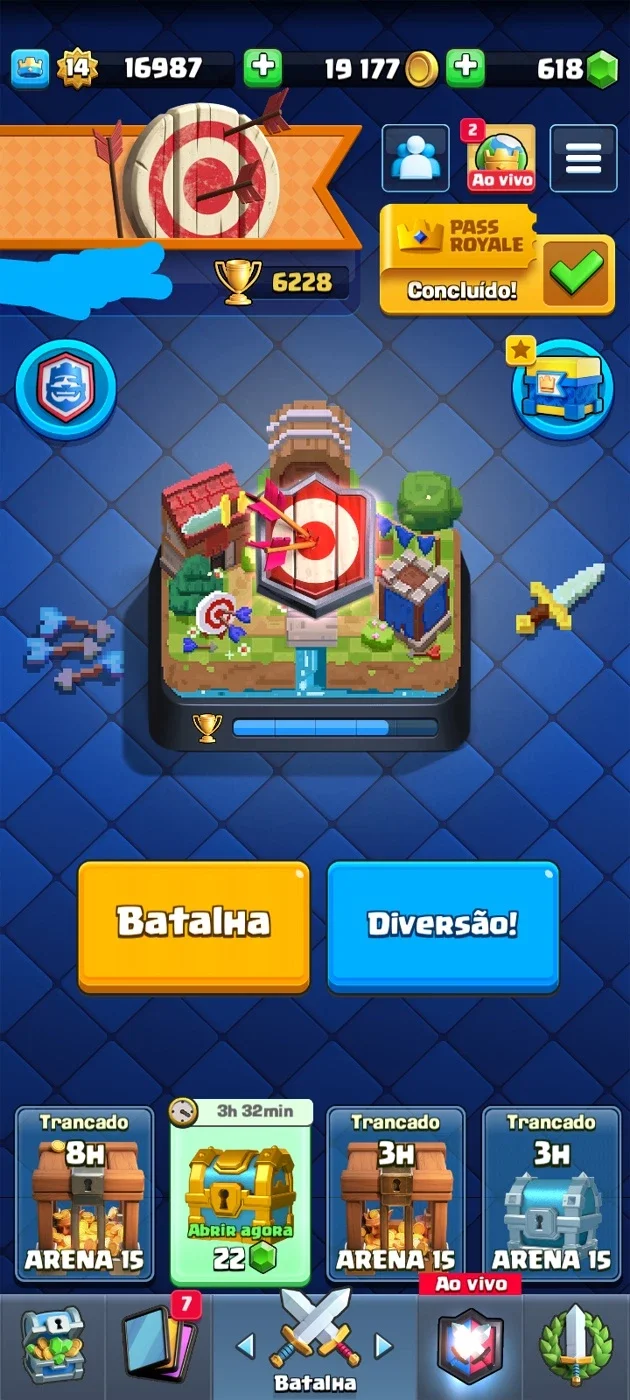Open the hamburger menu
Screen dimensions: 630x1400
[x=583, y=158]
